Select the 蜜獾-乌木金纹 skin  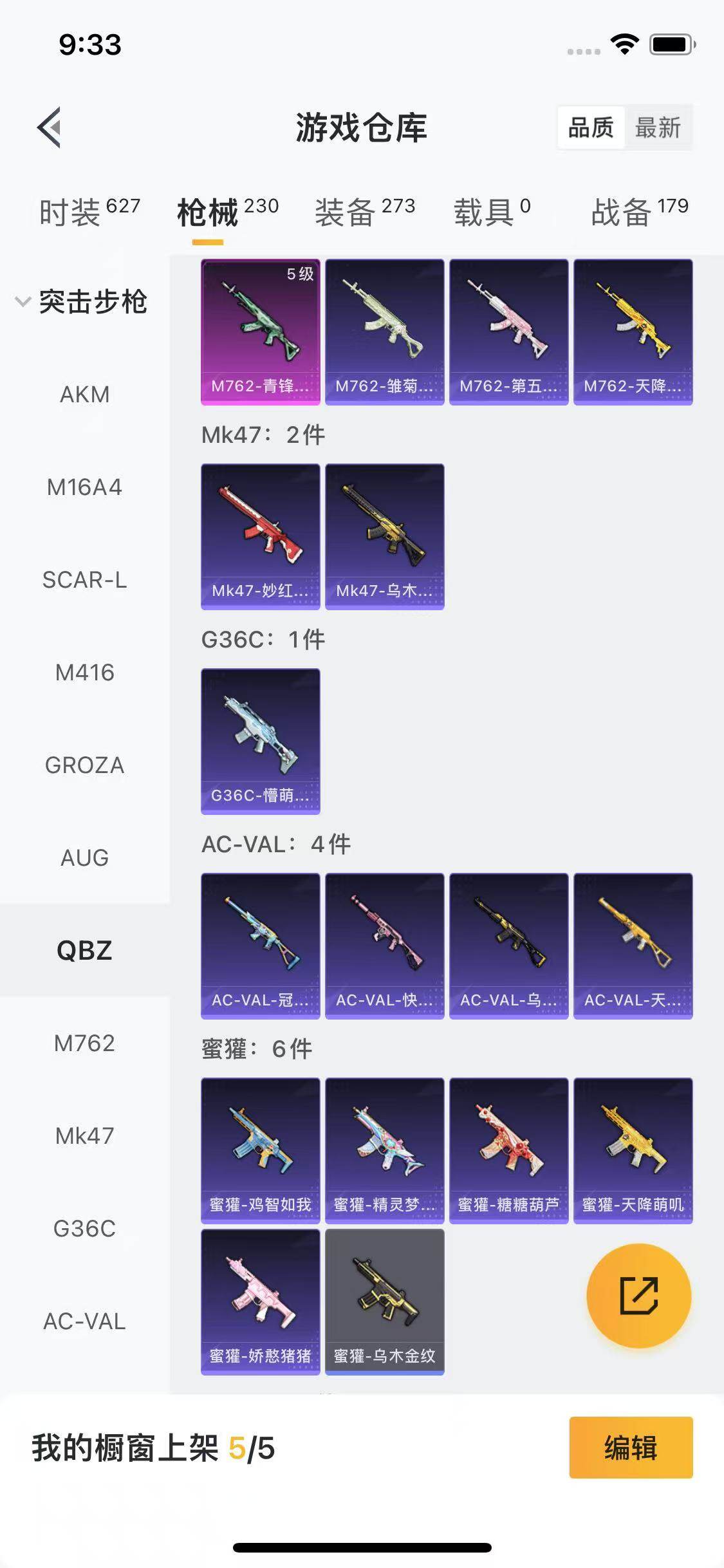384,1302
